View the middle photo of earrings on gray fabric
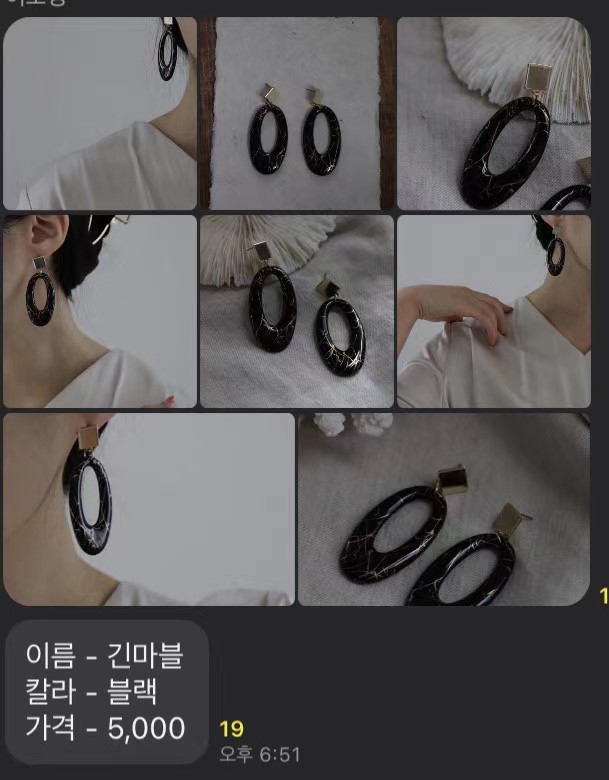609x780 pixels. pos(296,311)
